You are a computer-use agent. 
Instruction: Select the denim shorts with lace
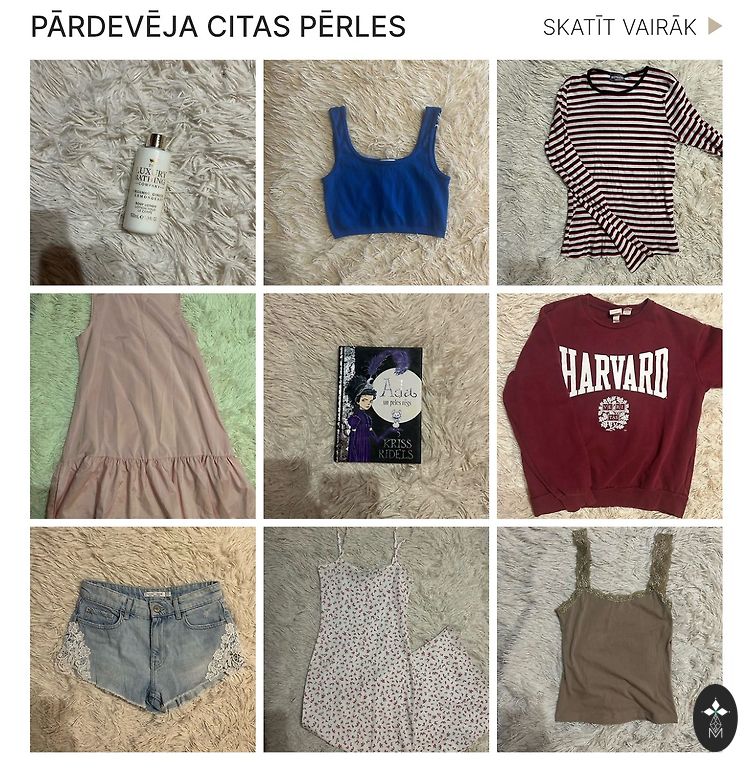[x=142, y=639]
